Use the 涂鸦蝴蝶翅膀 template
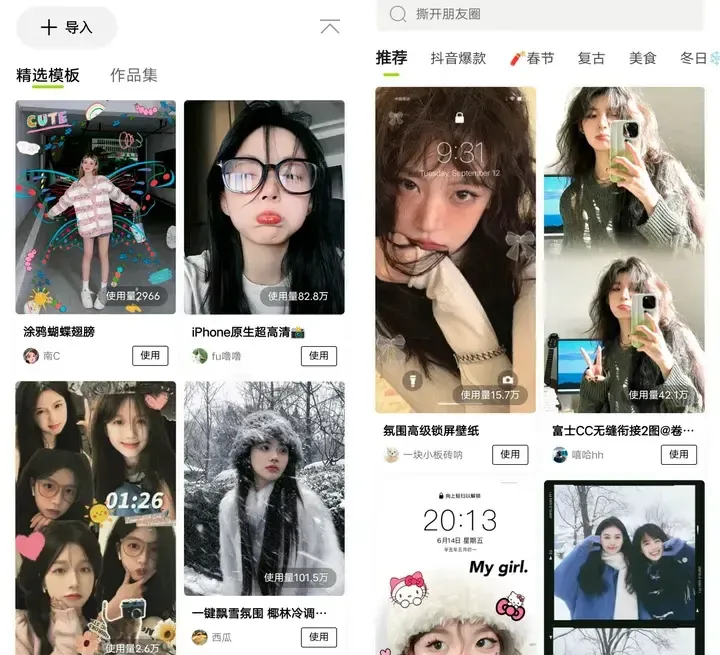Screen dimensions: 720x655 coord(150,355)
